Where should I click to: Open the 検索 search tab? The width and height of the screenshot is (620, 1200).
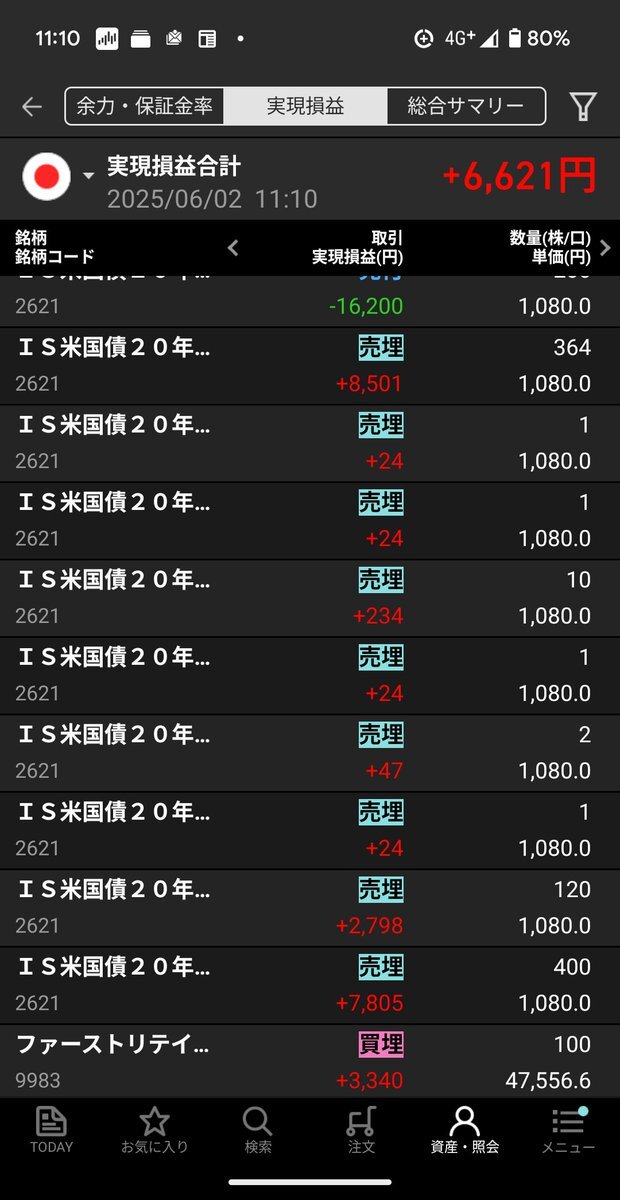click(258, 1130)
